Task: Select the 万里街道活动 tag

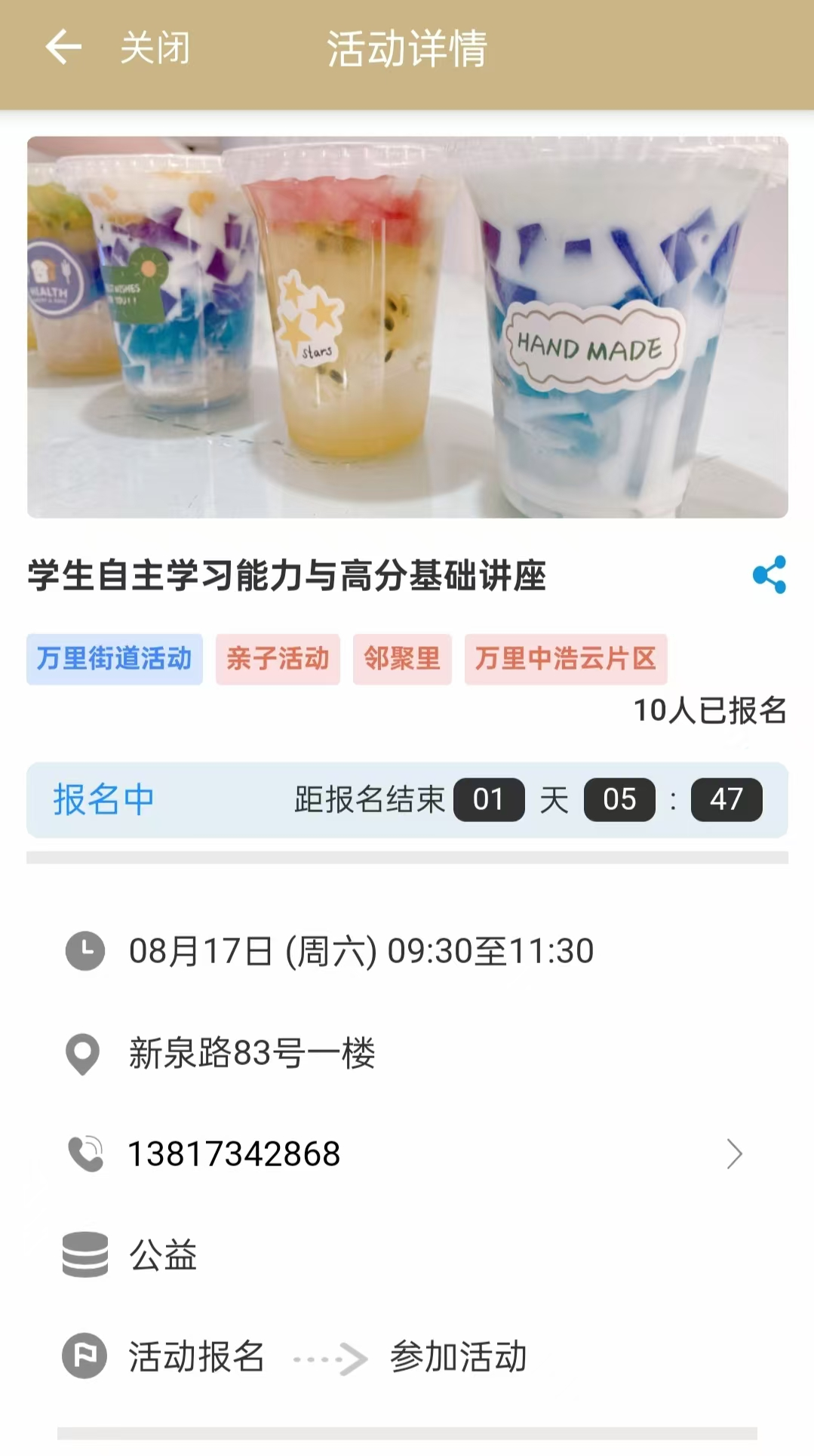Action: pyautogui.click(x=115, y=659)
